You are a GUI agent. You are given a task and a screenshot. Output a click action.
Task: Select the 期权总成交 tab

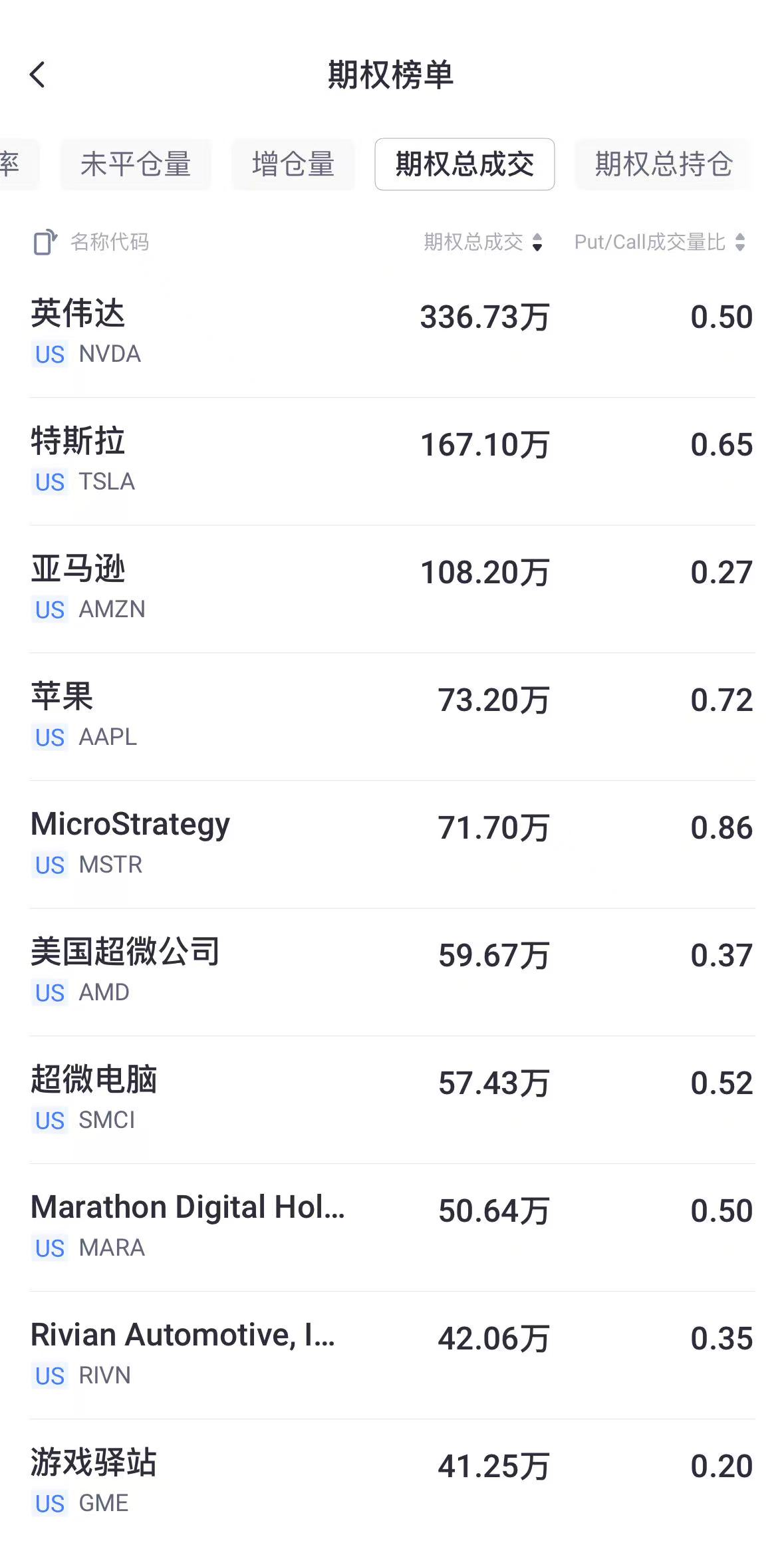click(x=464, y=164)
